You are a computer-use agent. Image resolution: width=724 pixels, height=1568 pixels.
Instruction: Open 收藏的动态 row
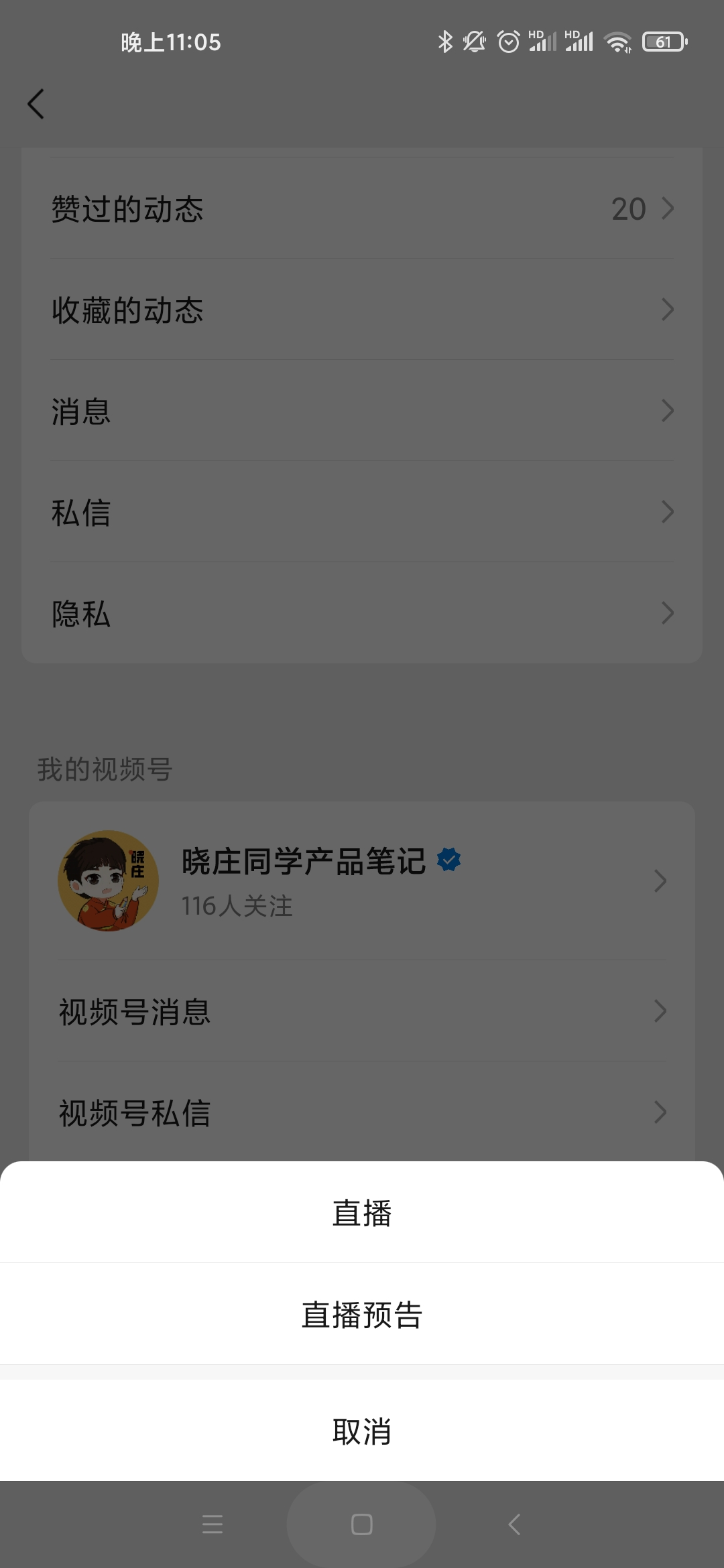362,310
